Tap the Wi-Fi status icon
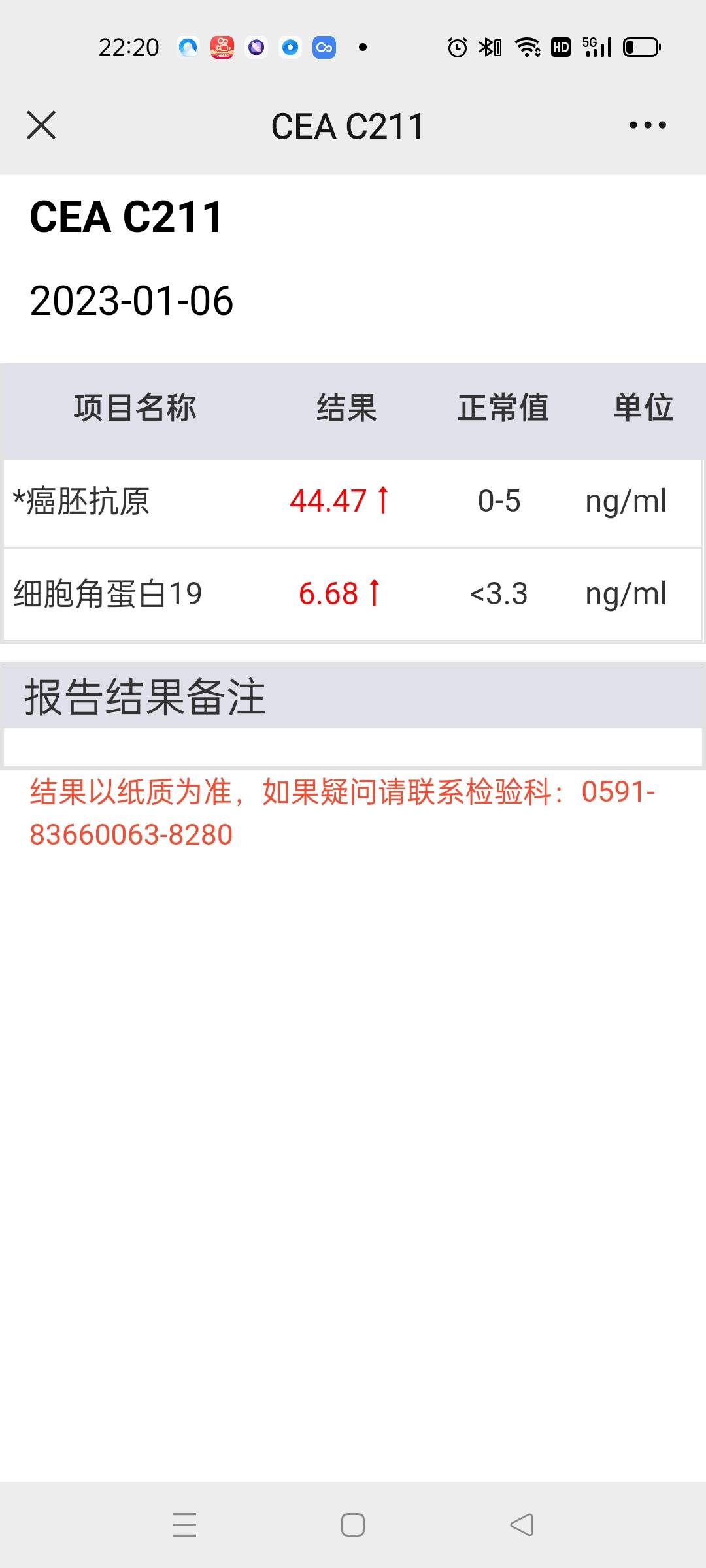 (527, 46)
